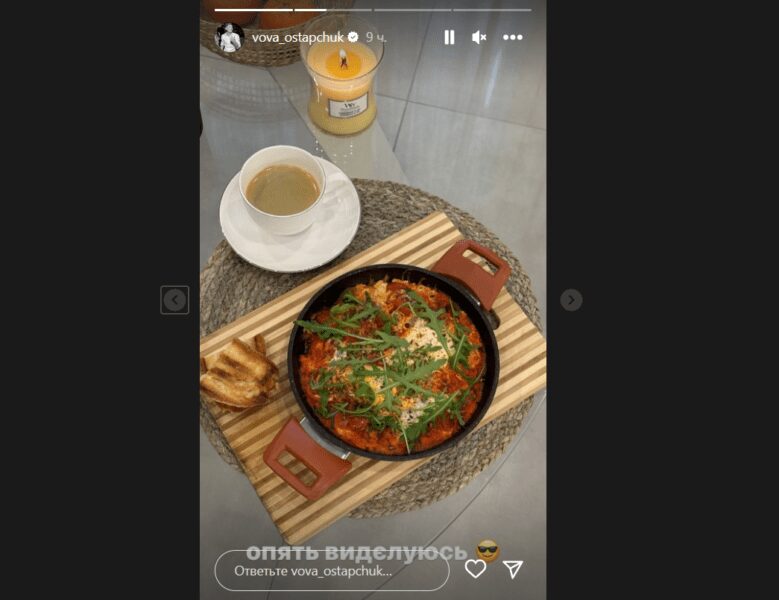Tap vova_ostapchuk's profile avatar
The width and height of the screenshot is (779, 600).
coord(229,37)
